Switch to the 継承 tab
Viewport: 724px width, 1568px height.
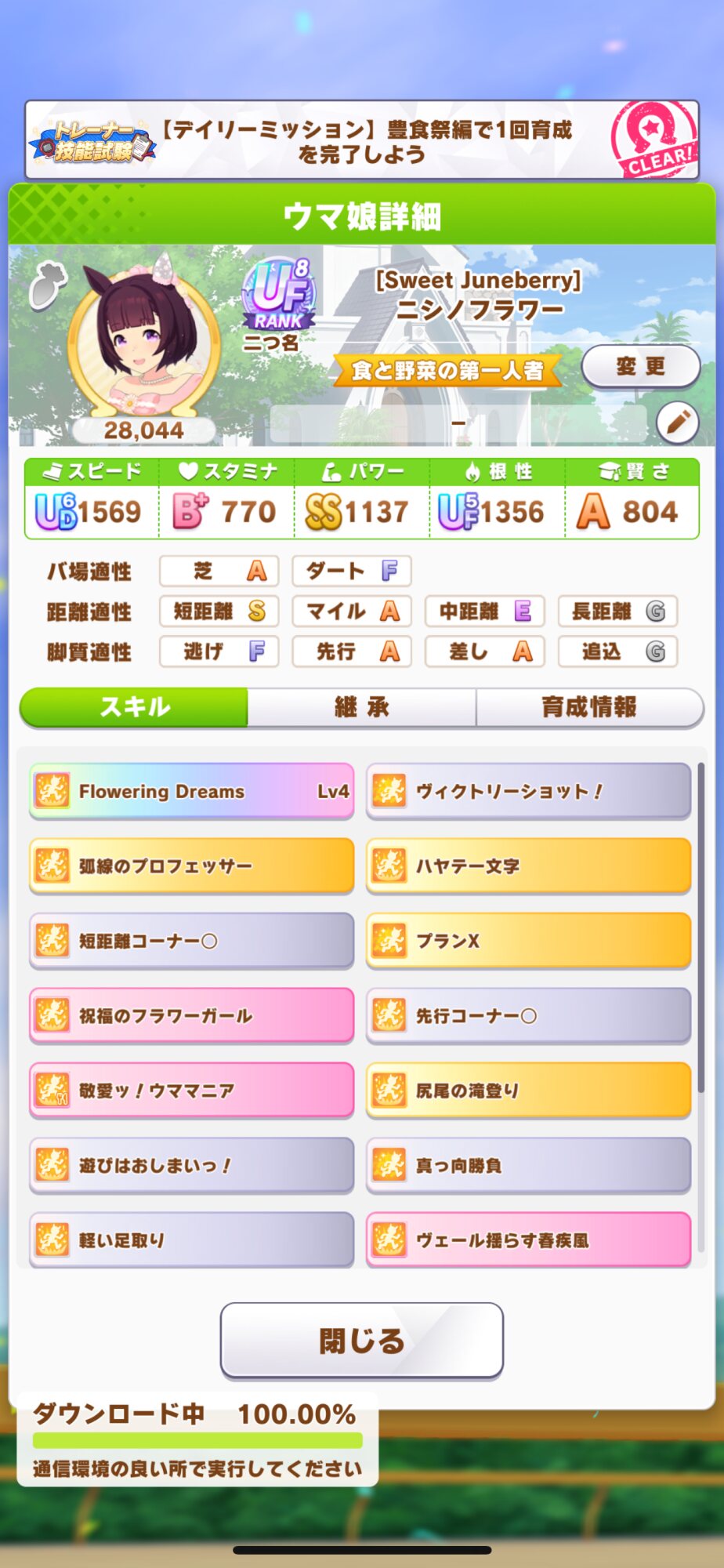tap(362, 707)
